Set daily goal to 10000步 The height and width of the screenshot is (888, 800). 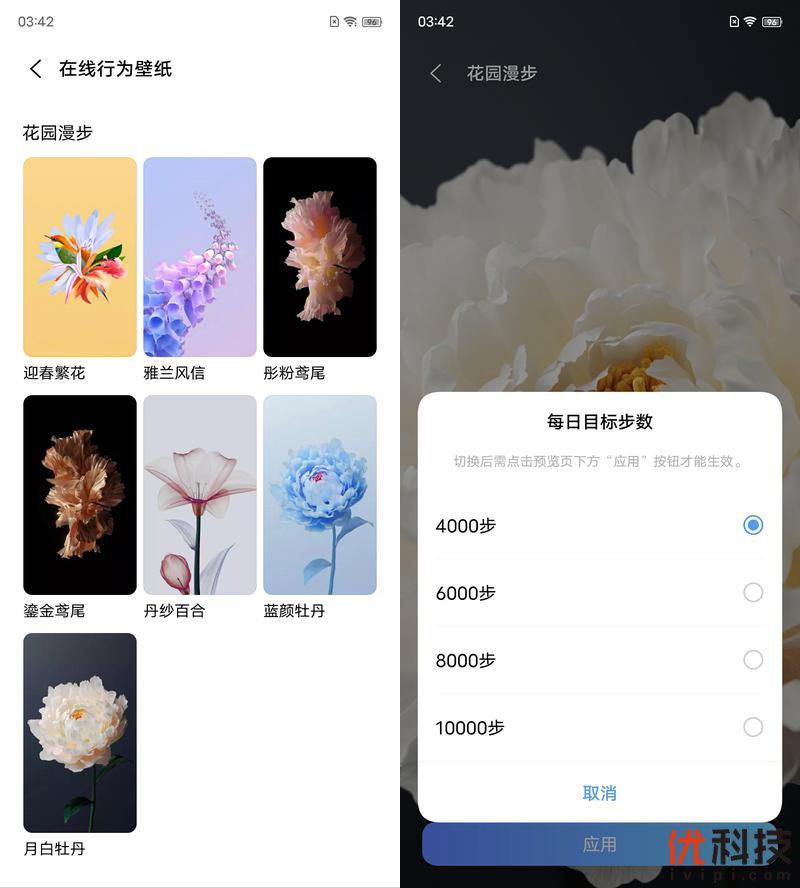pos(752,728)
